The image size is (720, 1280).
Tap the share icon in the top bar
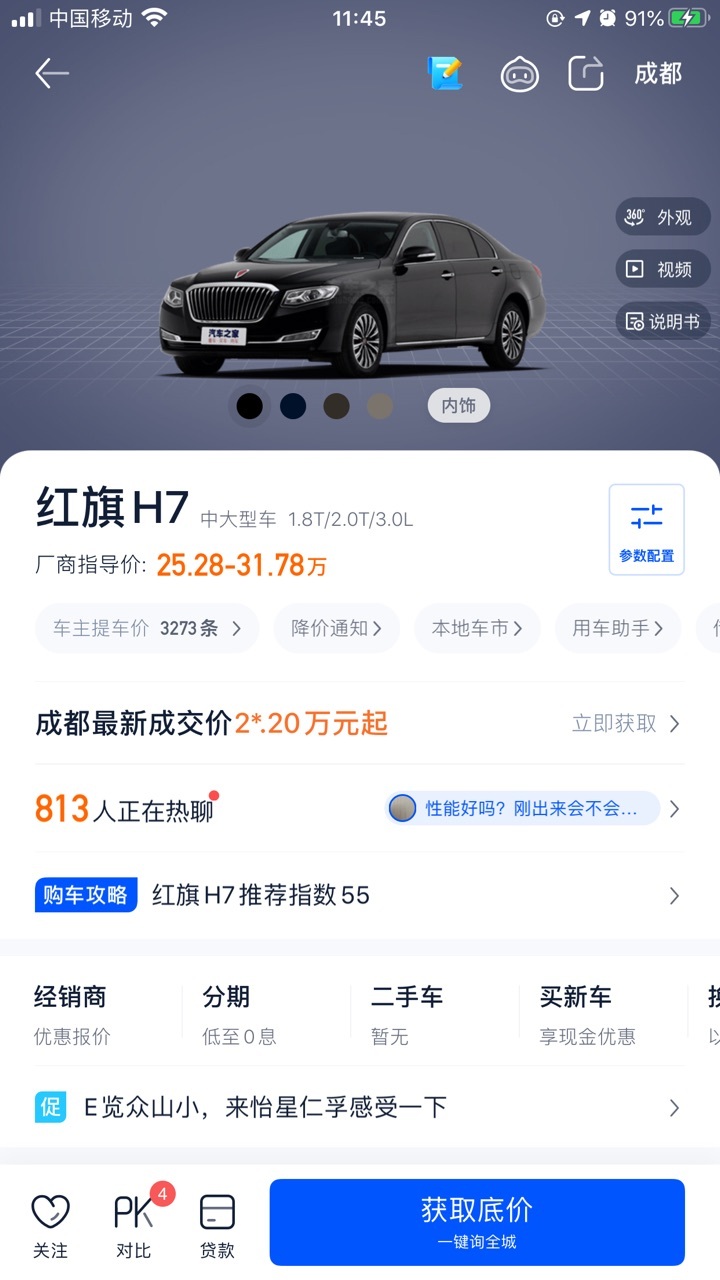(x=586, y=73)
